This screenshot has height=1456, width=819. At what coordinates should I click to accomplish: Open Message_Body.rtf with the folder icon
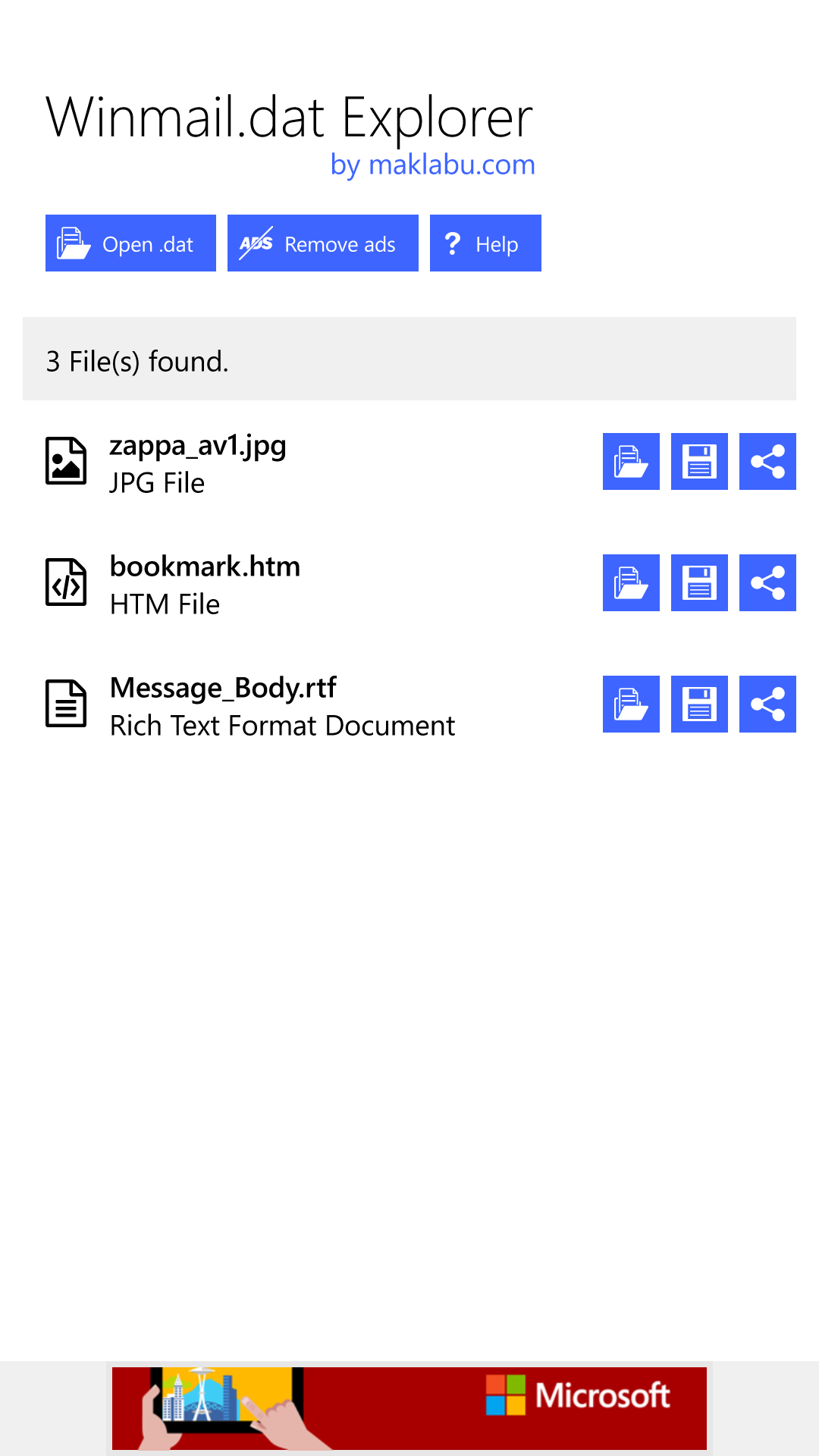point(631,704)
